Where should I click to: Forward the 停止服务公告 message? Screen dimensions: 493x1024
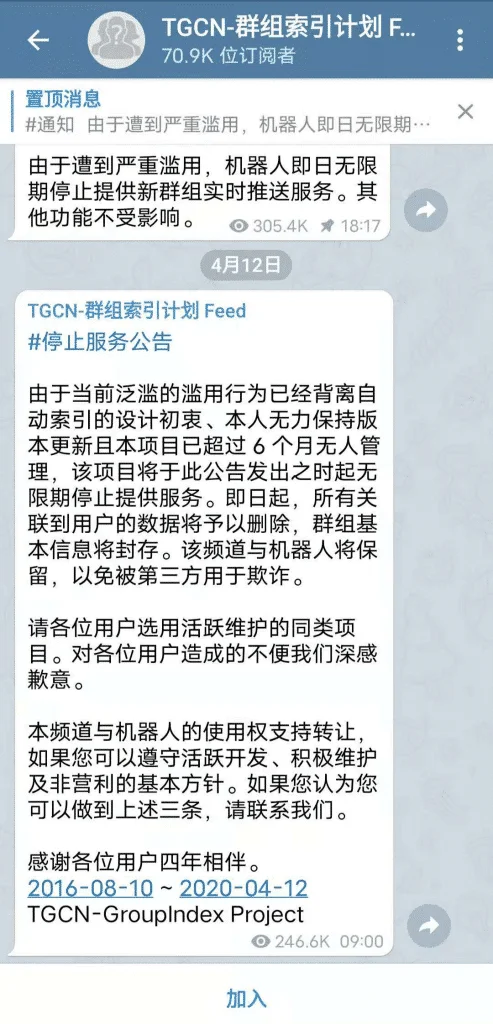[x=428, y=925]
